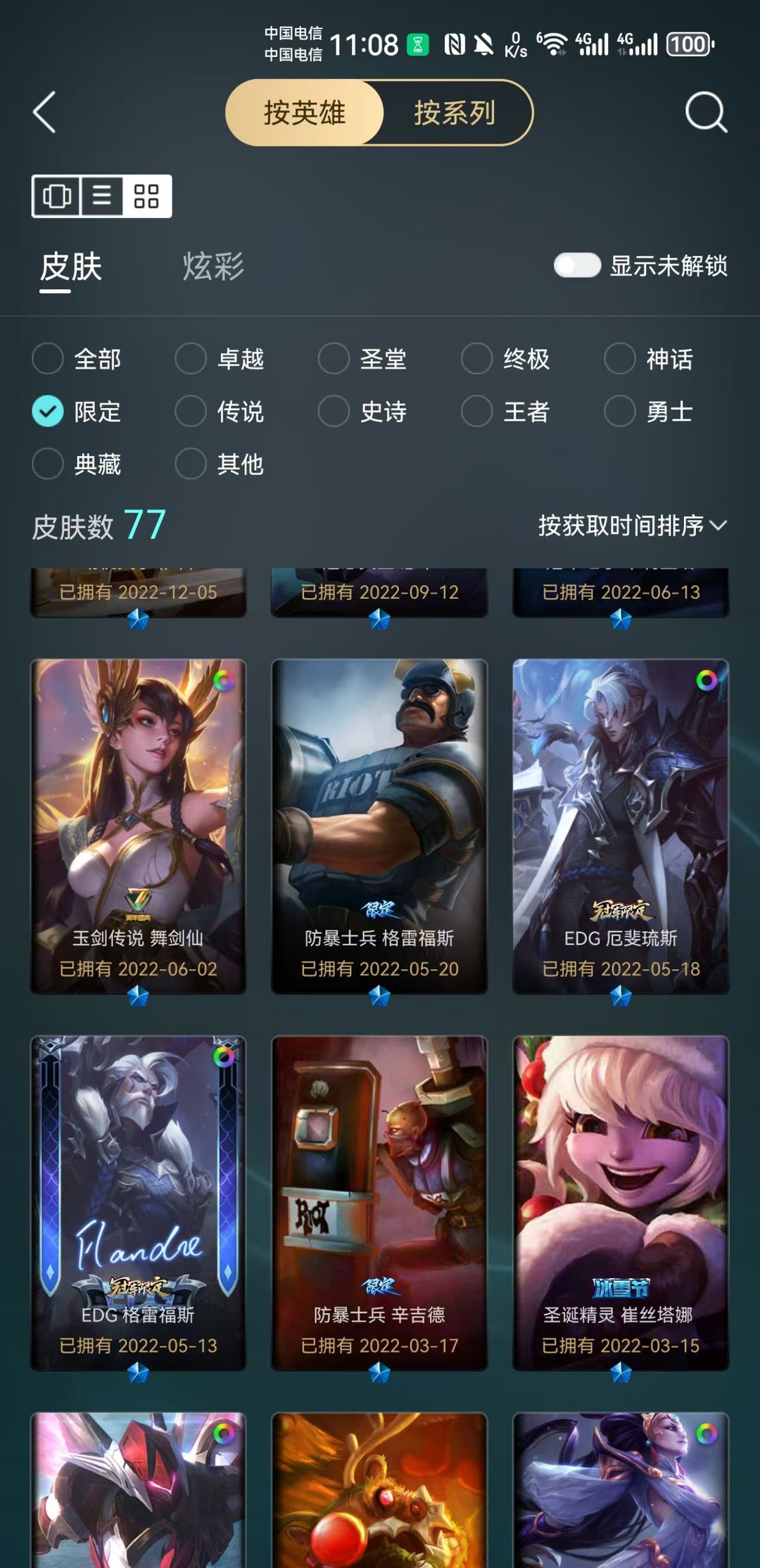Choose the 典藏 filter
The width and height of the screenshot is (760, 1568).
point(48,464)
